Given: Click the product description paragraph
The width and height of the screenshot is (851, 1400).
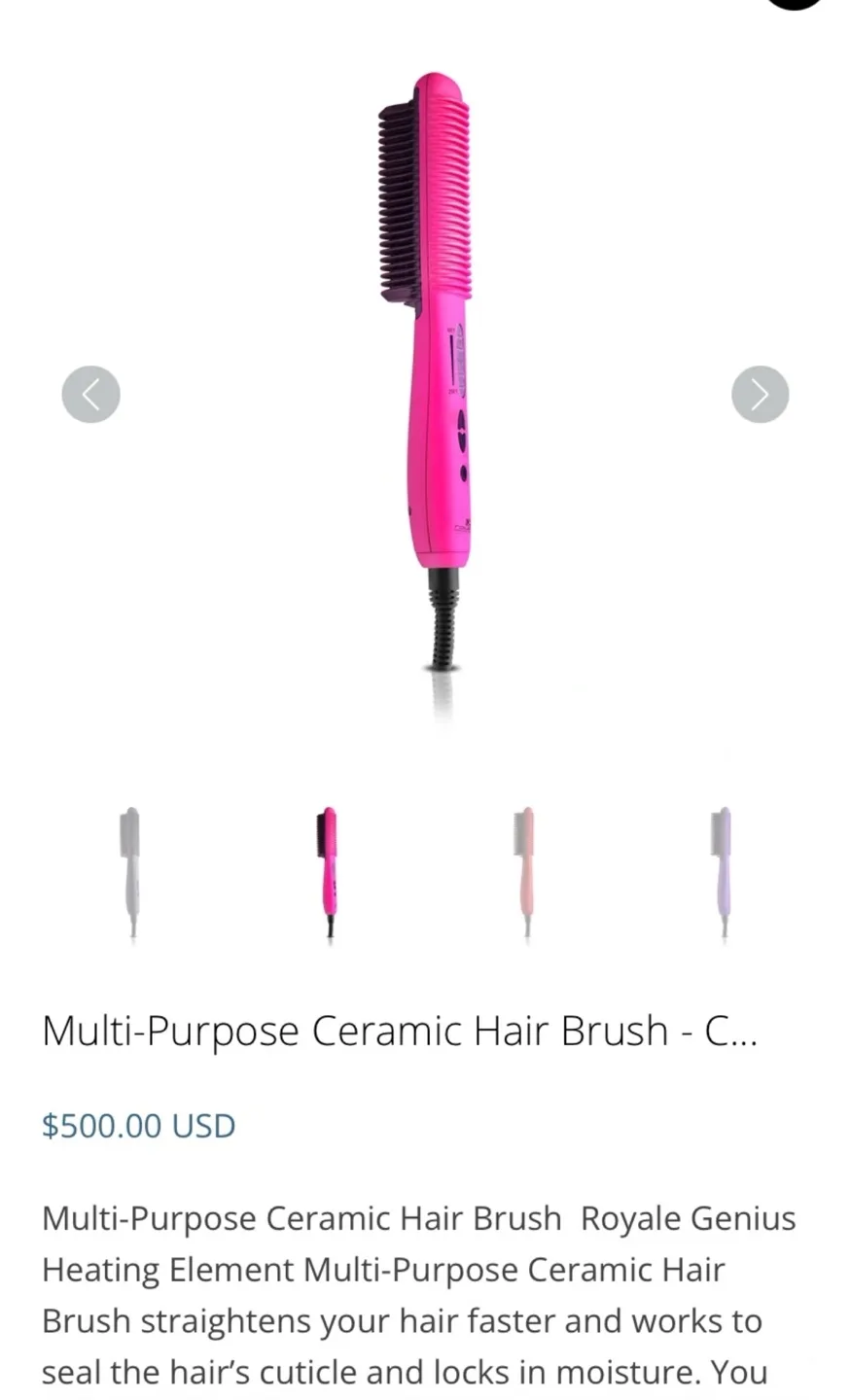Looking at the screenshot, I should point(418,1293).
